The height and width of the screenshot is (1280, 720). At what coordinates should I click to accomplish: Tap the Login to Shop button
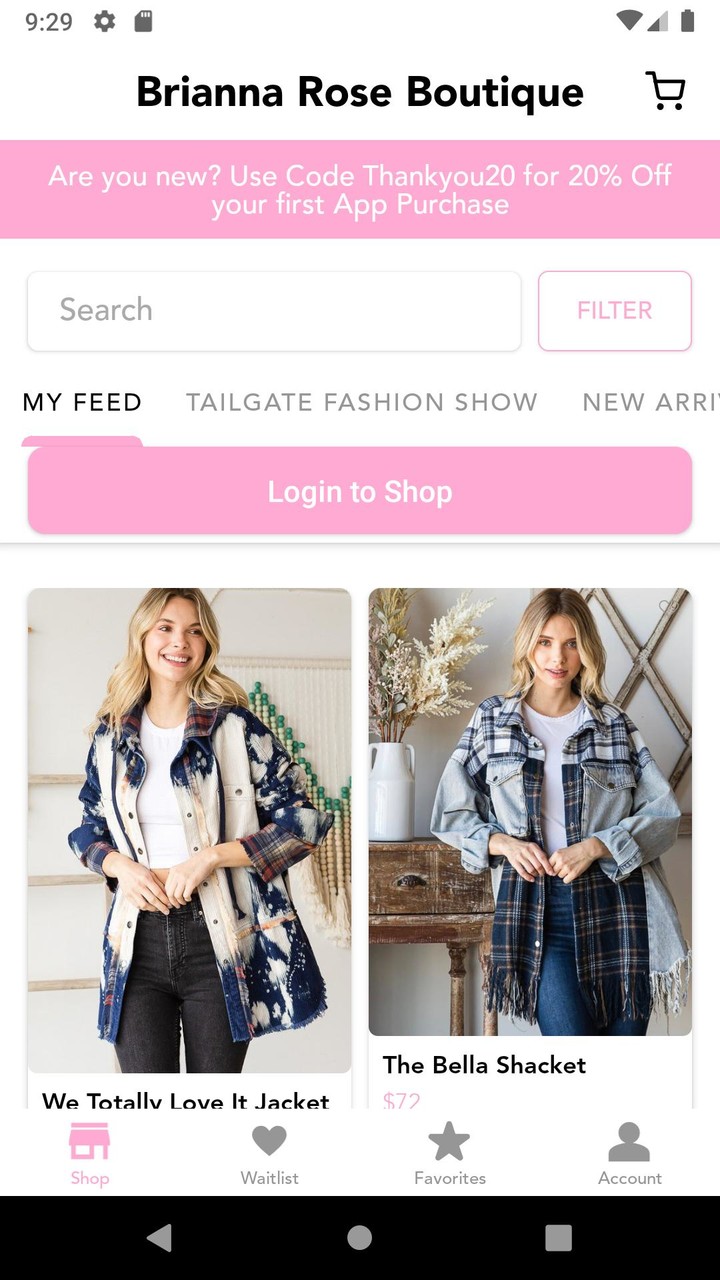(360, 491)
